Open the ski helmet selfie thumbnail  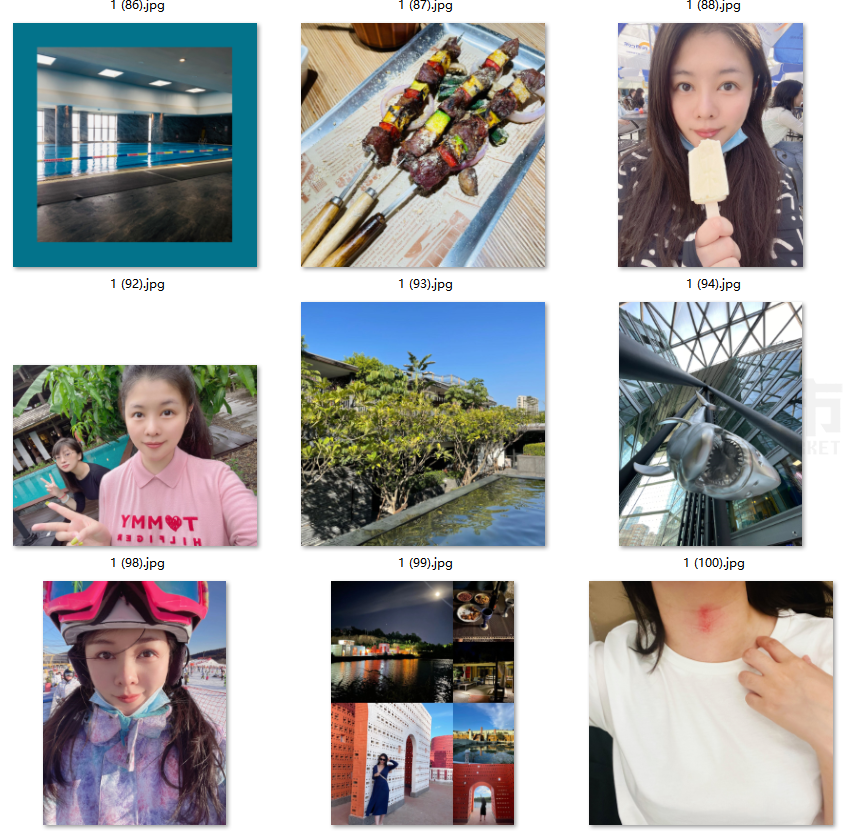tap(135, 703)
